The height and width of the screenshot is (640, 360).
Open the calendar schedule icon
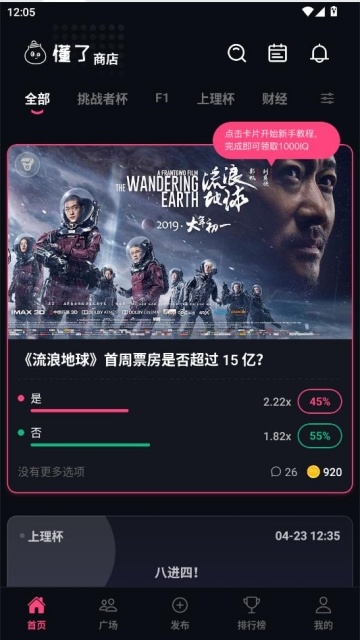[278, 53]
